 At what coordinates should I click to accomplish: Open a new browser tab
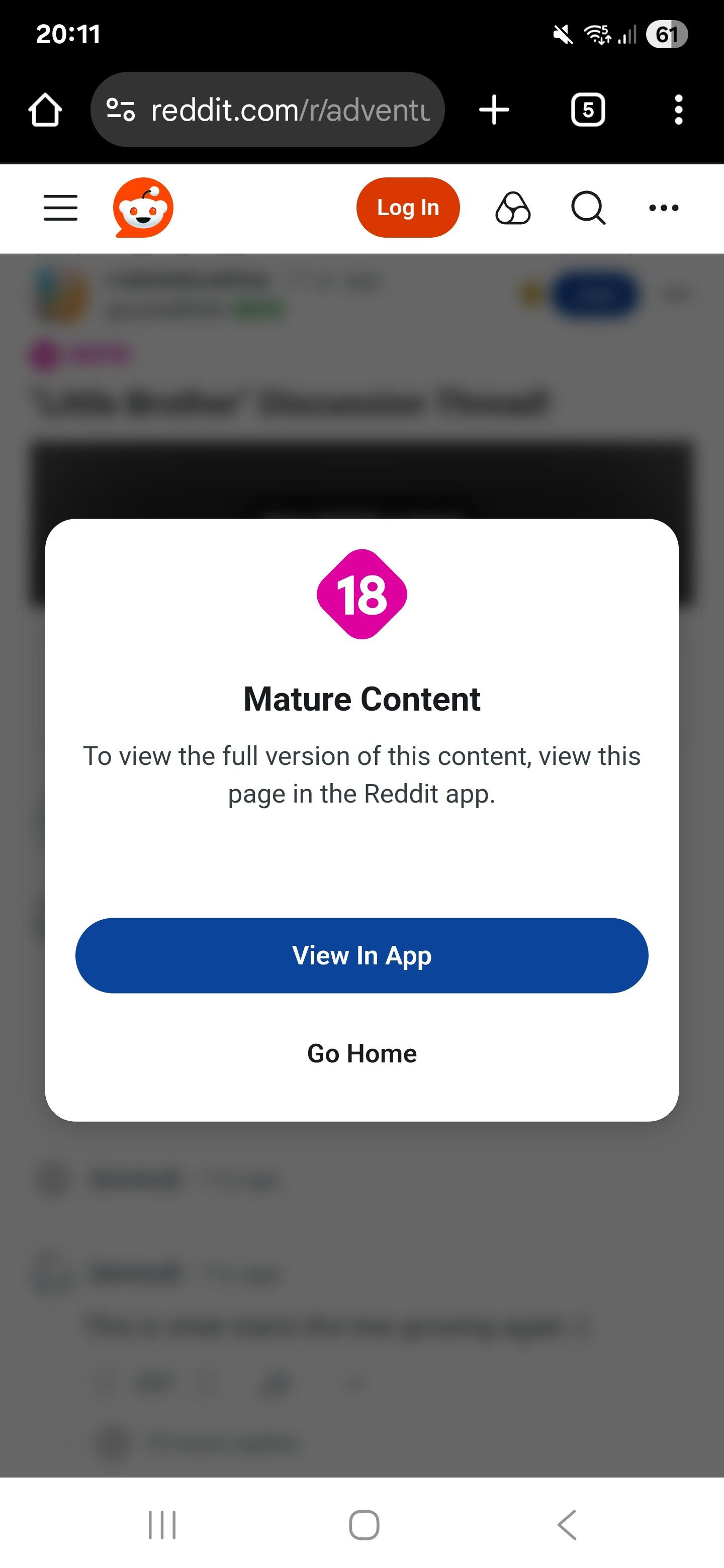coord(494,110)
